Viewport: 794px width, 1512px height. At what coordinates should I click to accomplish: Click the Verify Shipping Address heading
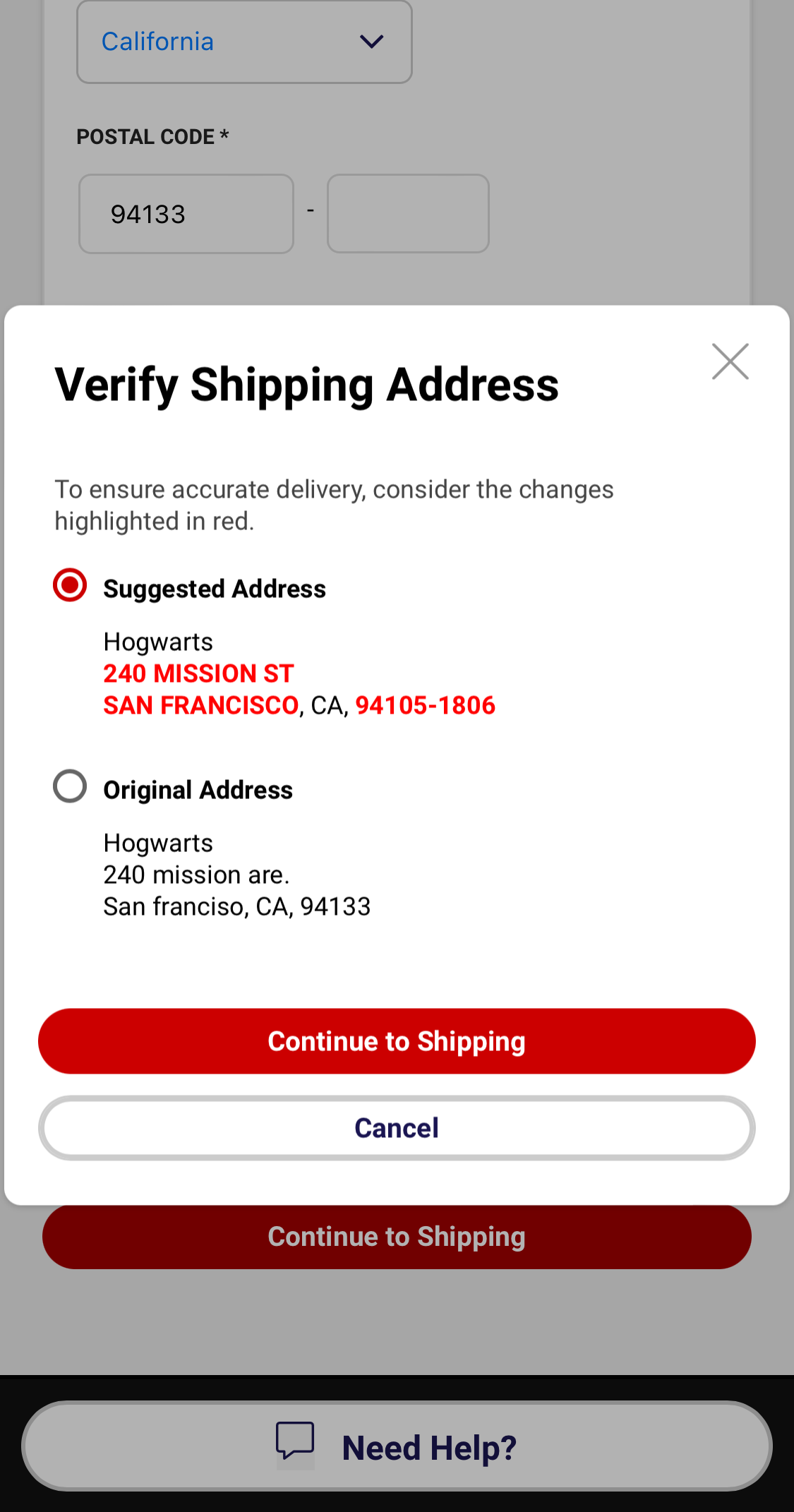click(x=307, y=383)
